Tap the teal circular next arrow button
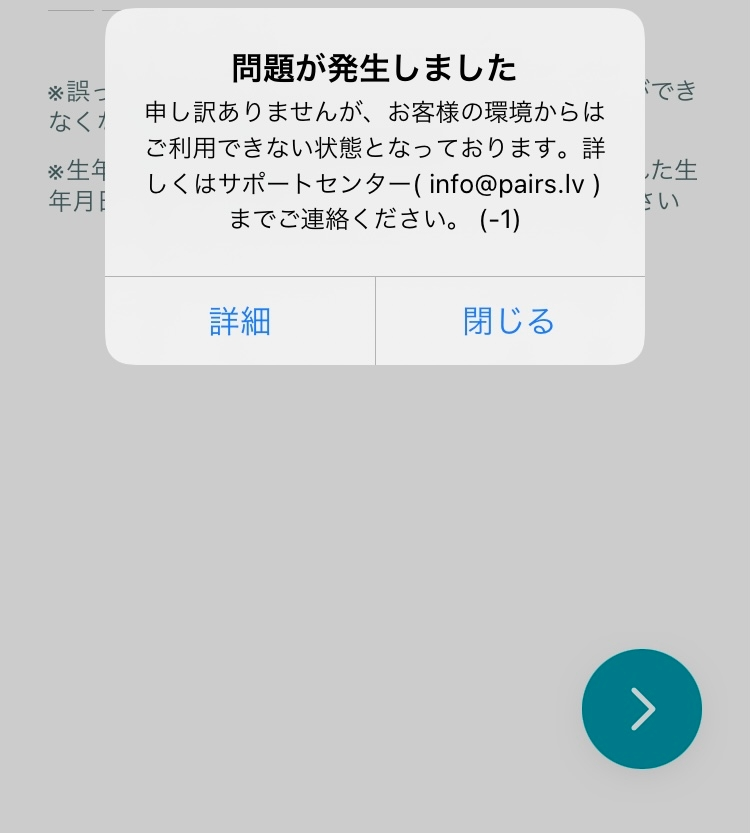 coord(642,709)
